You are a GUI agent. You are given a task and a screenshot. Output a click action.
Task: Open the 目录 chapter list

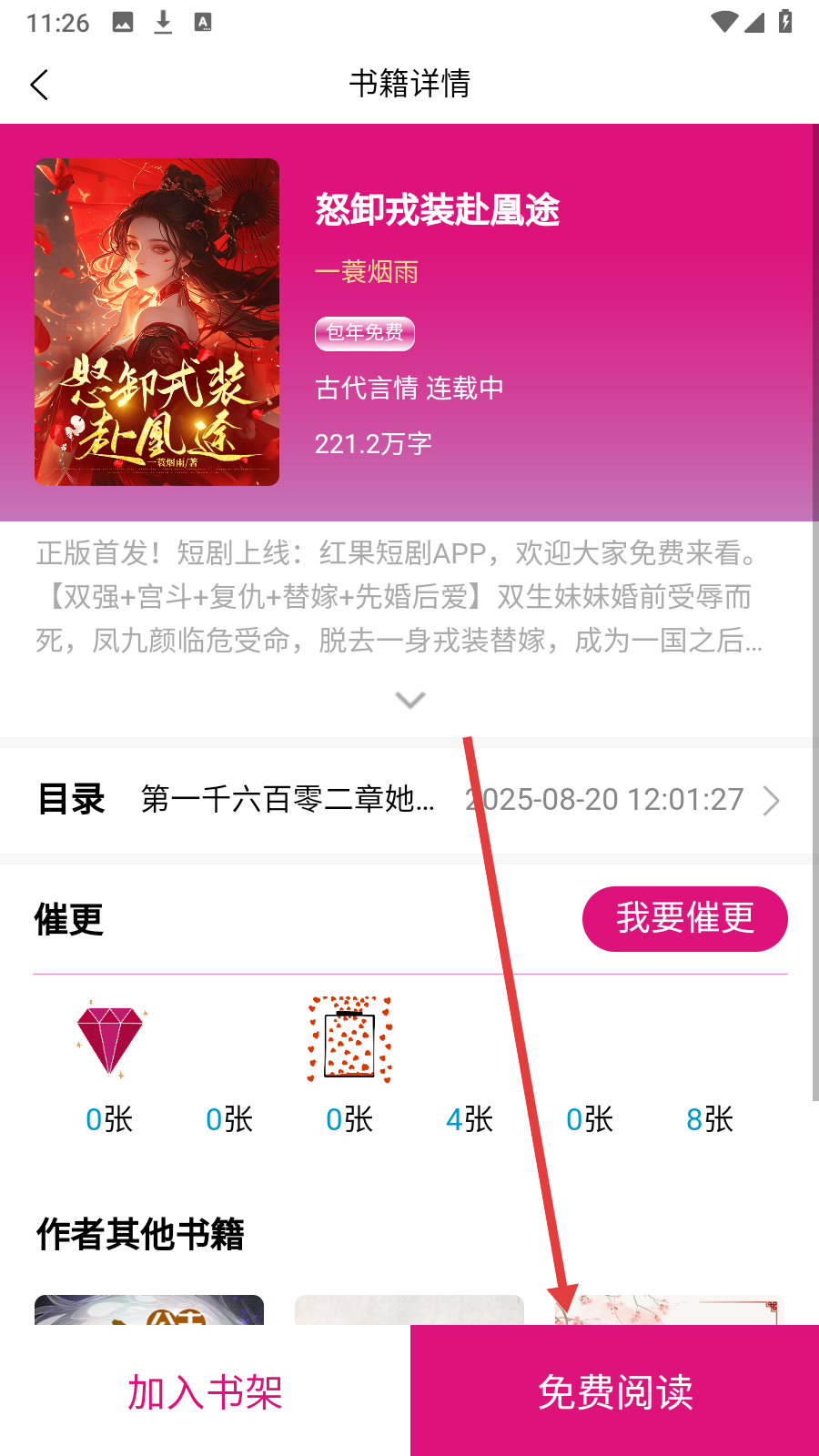click(409, 800)
